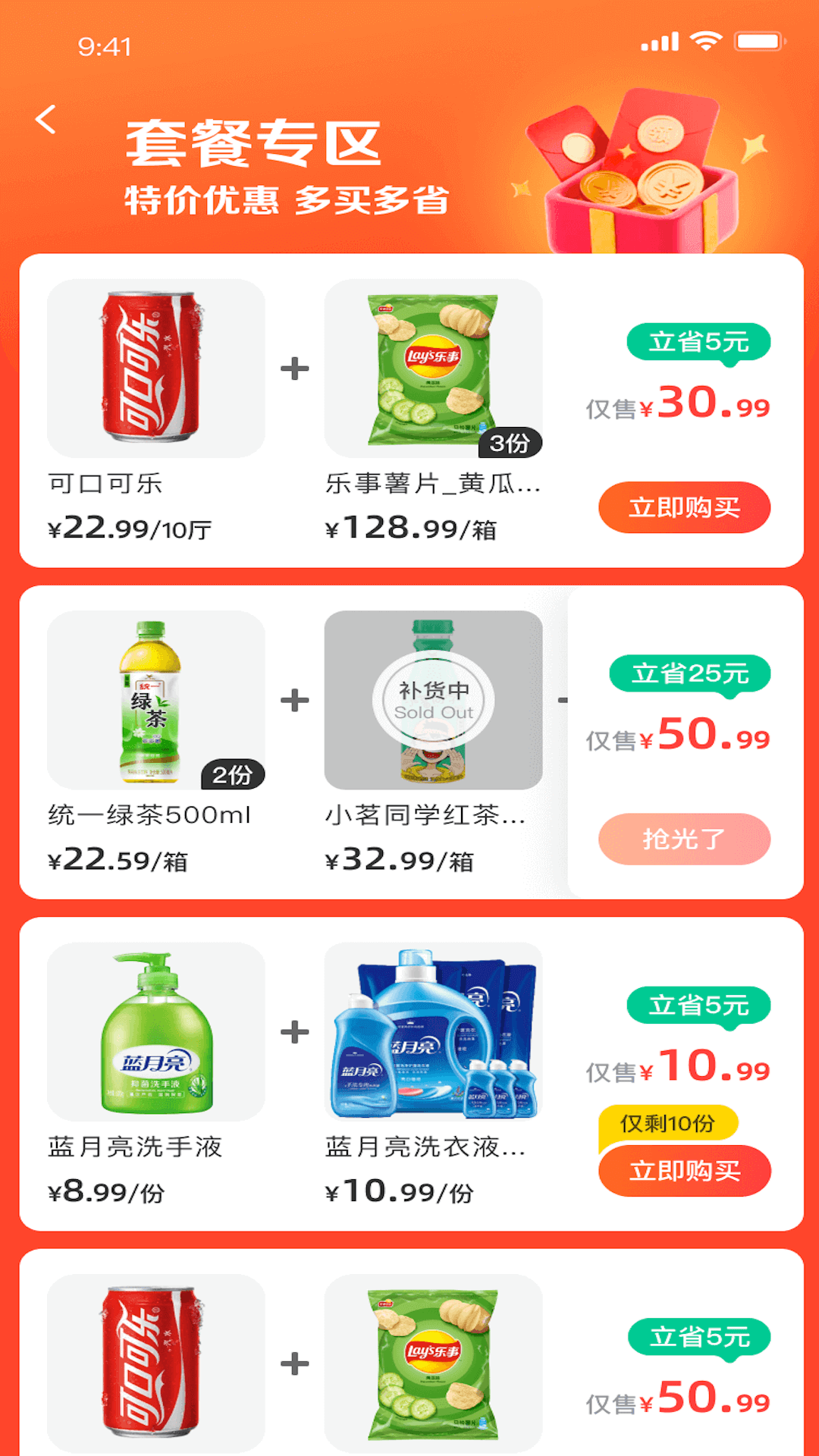This screenshot has height=1456, width=819.
Task: Buy the ¥10.99 蓝月亮 combo now
Action: [684, 1171]
